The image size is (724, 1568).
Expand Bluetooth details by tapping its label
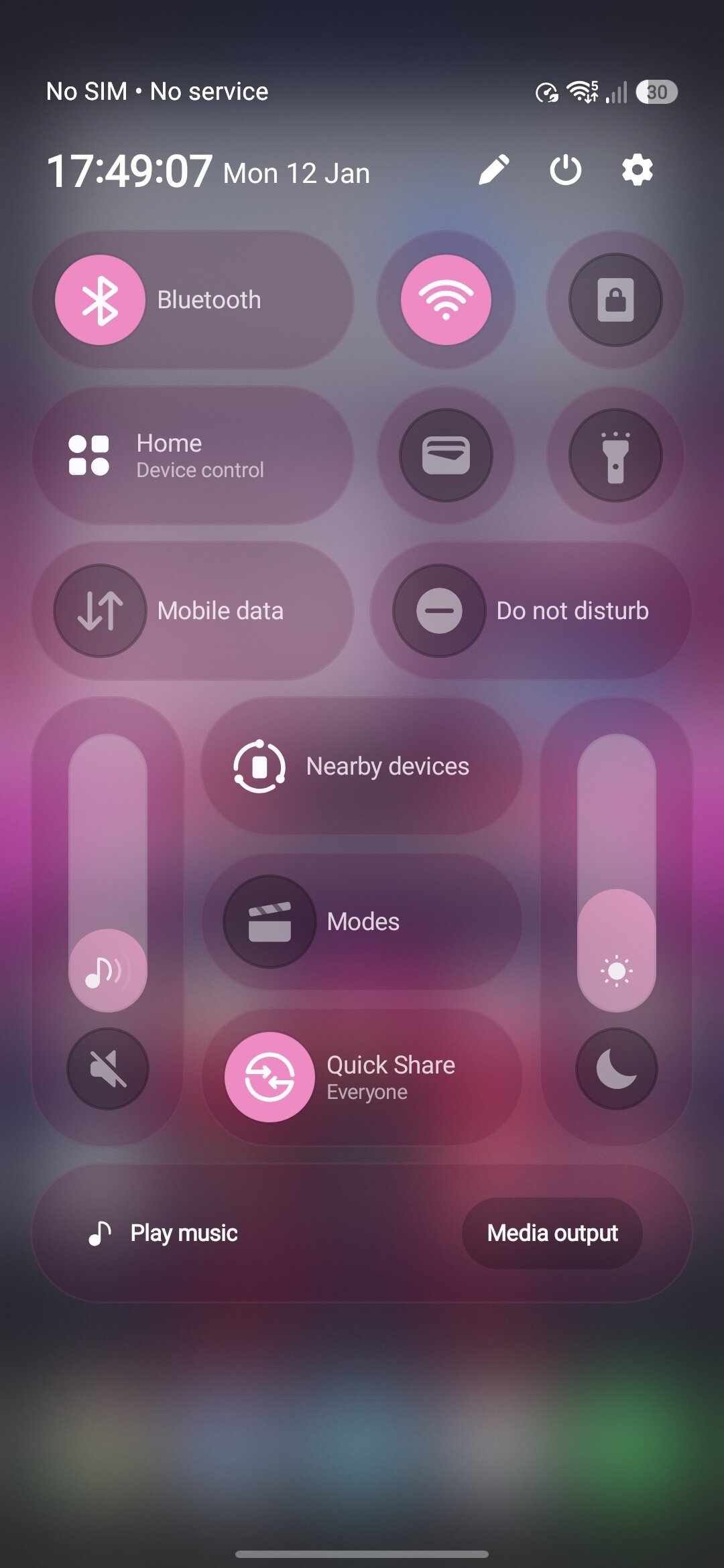click(209, 300)
